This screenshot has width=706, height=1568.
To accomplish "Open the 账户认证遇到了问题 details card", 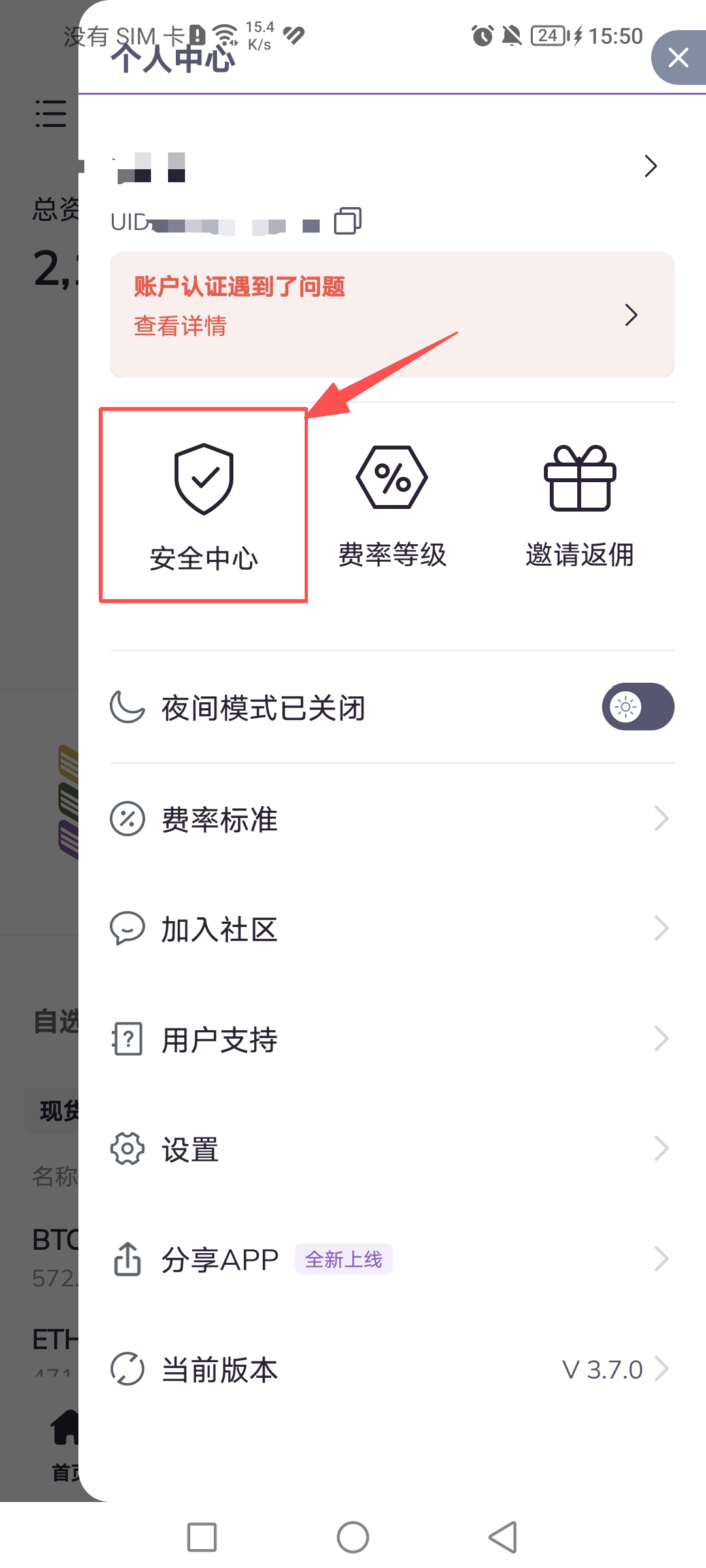I will point(392,314).
